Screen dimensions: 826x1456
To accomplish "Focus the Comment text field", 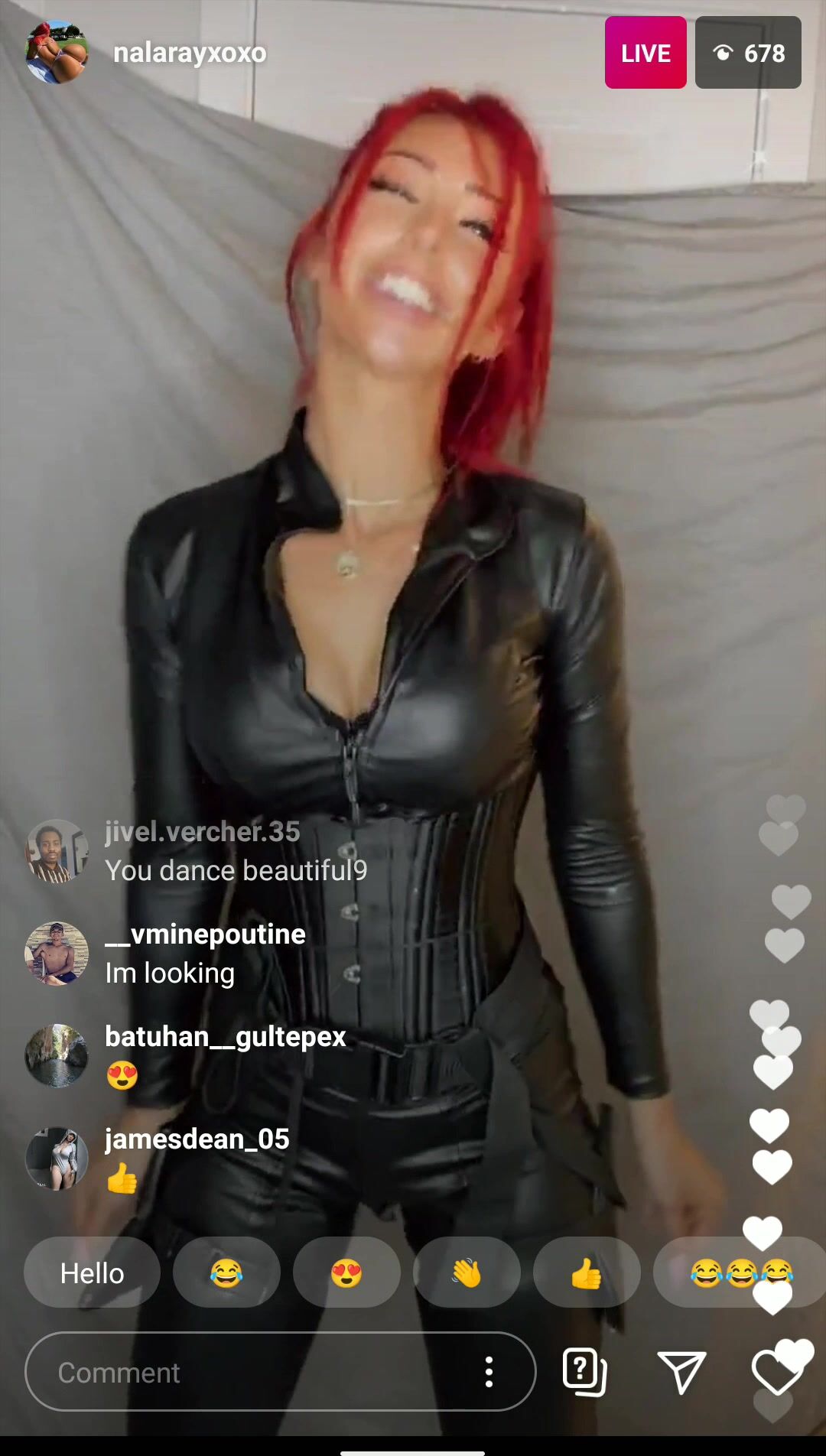I will click(x=252, y=1373).
